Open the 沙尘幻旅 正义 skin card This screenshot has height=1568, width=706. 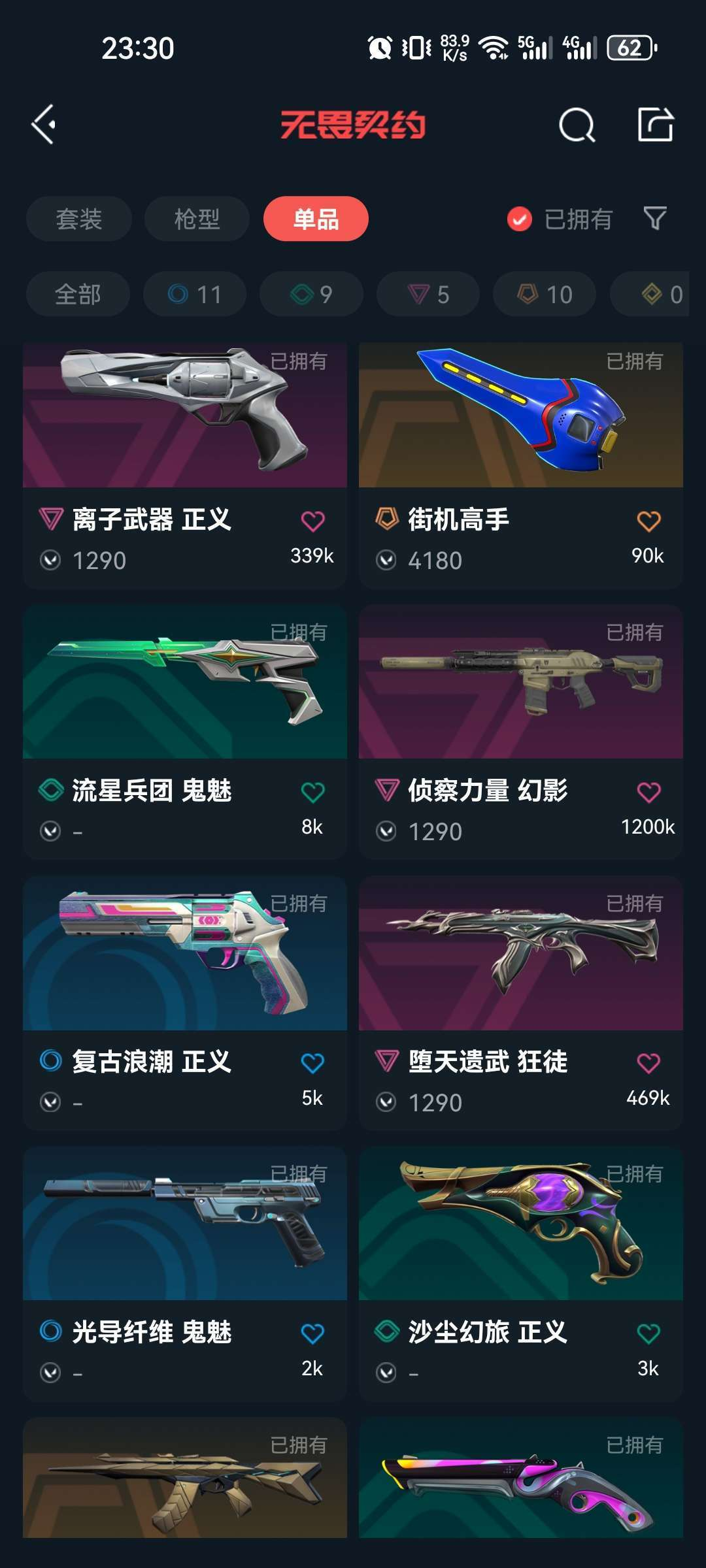pos(521,1274)
